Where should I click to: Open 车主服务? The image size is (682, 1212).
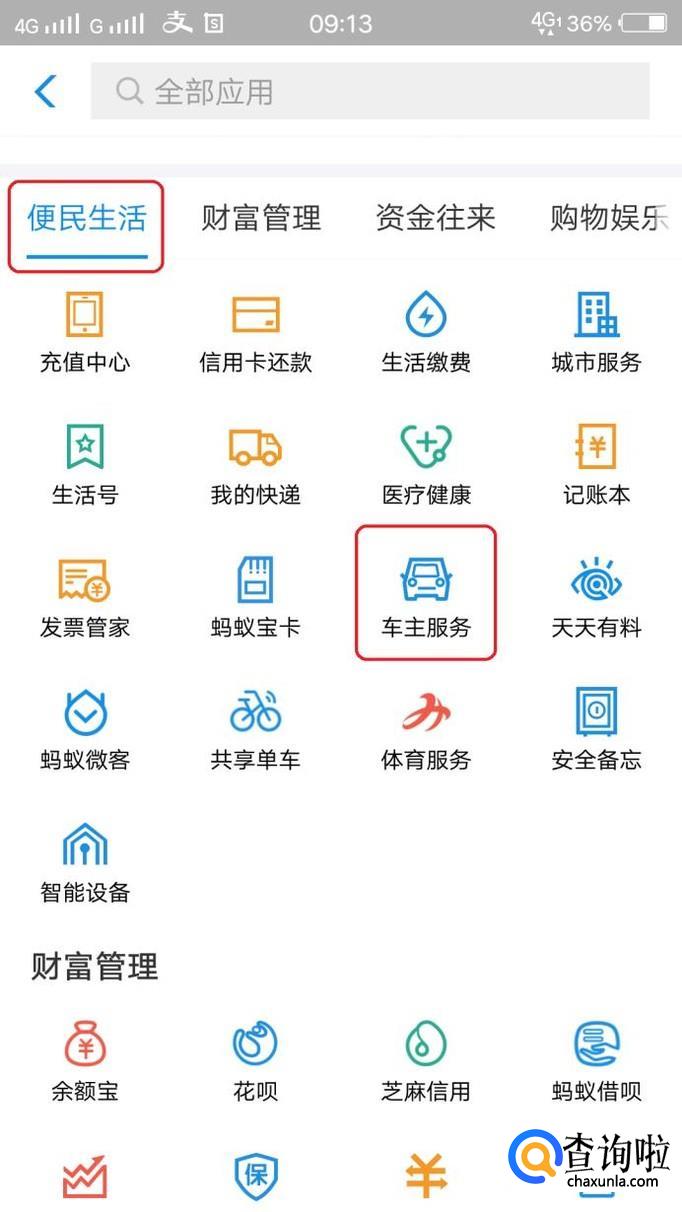426,597
